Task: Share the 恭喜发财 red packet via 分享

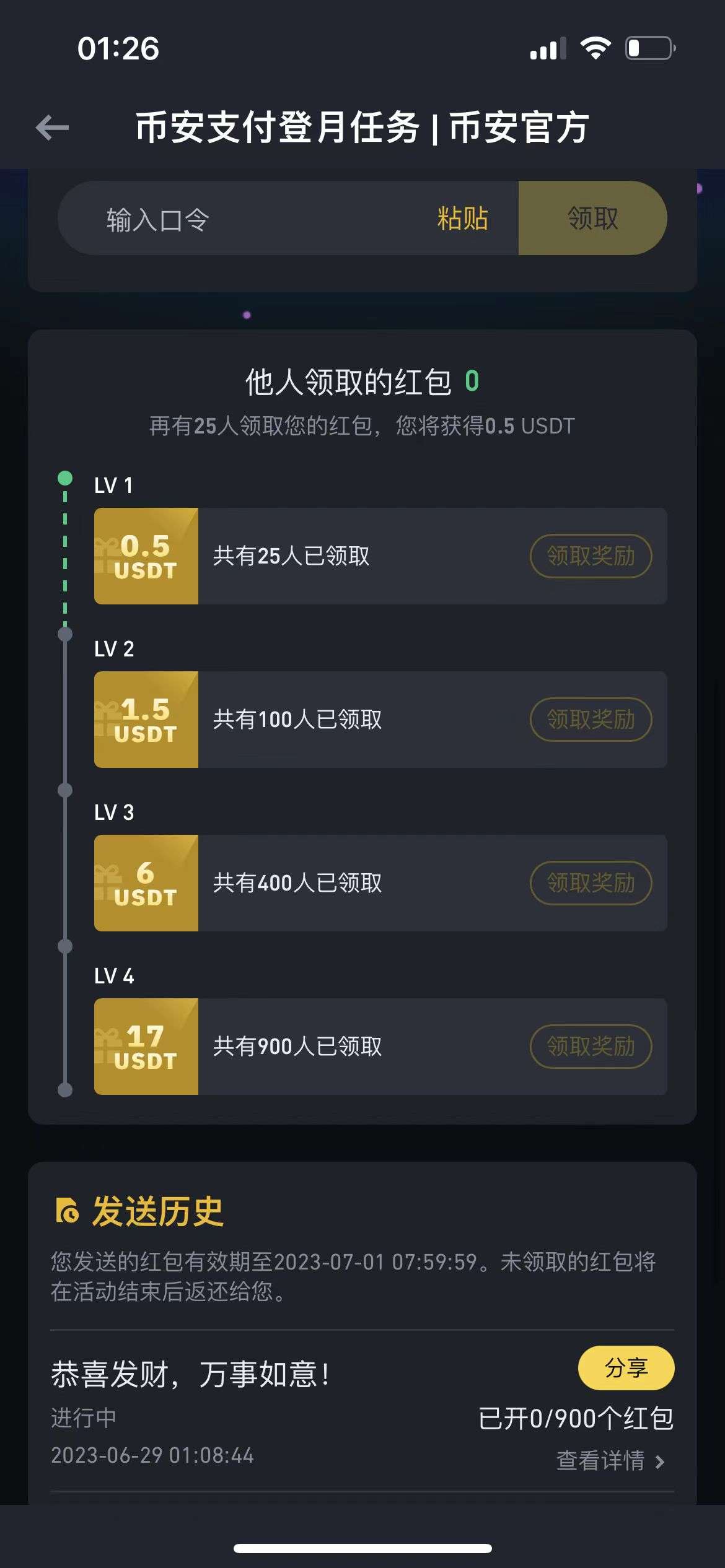Action: [x=626, y=1368]
